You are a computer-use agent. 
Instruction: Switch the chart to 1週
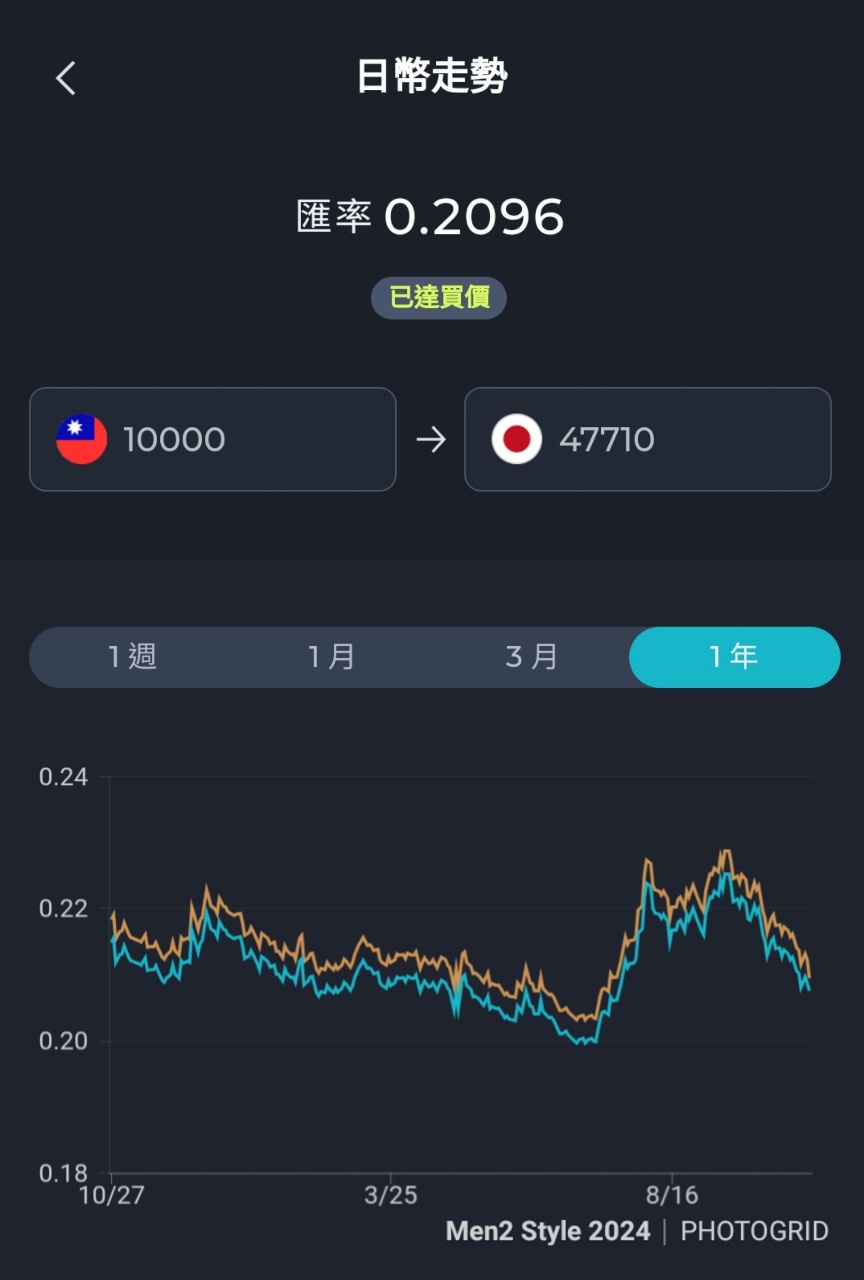point(133,657)
